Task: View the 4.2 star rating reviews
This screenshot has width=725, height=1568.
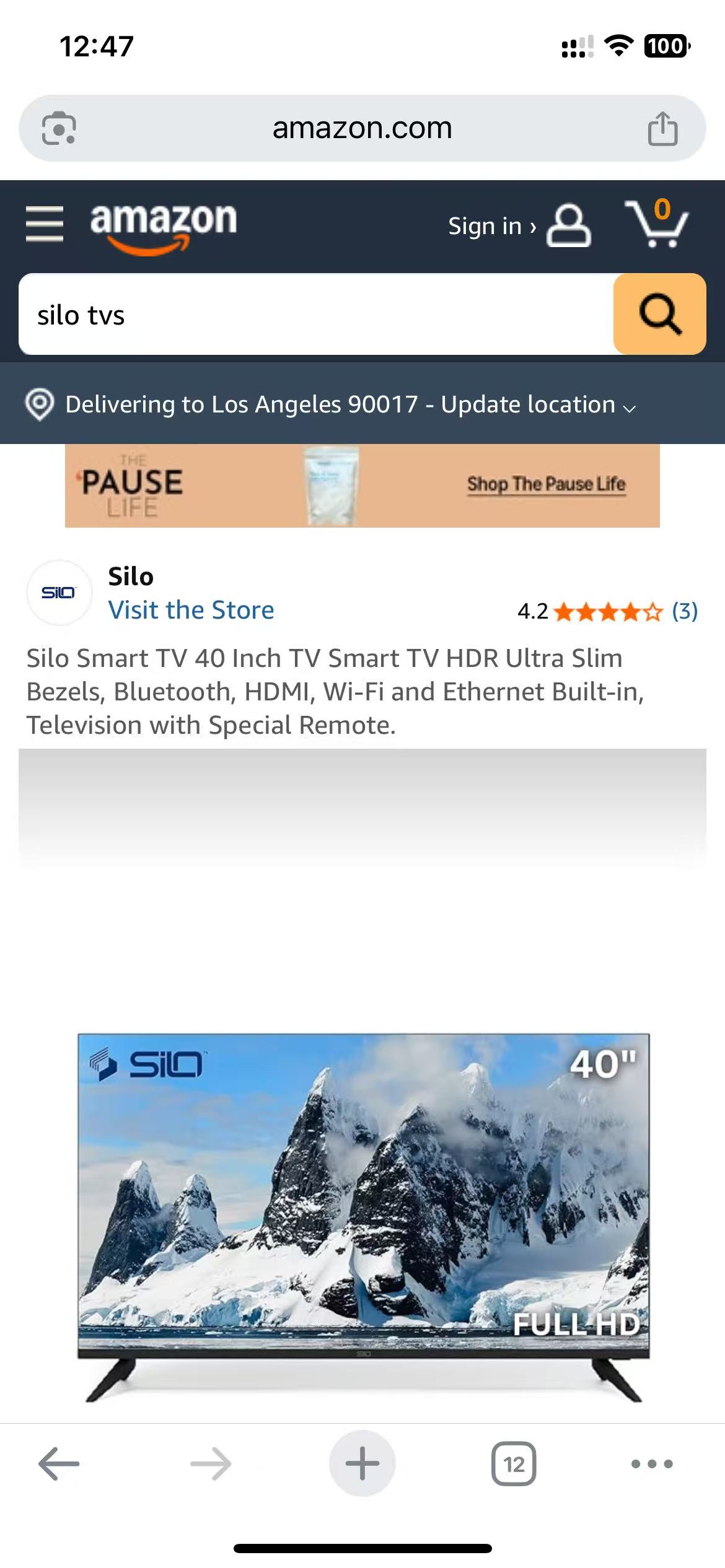Action: click(x=607, y=612)
